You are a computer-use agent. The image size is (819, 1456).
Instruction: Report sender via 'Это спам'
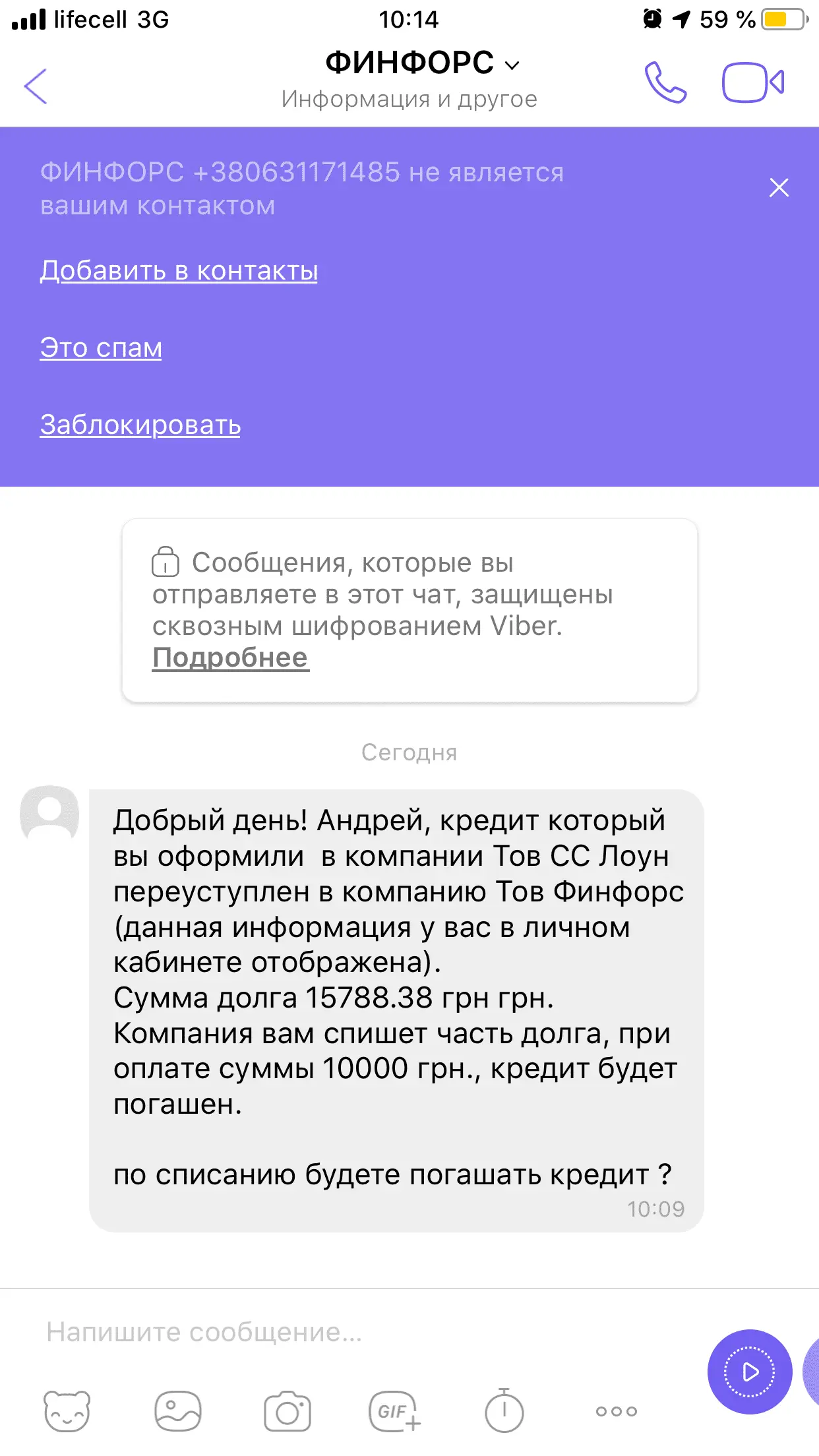[x=101, y=348]
